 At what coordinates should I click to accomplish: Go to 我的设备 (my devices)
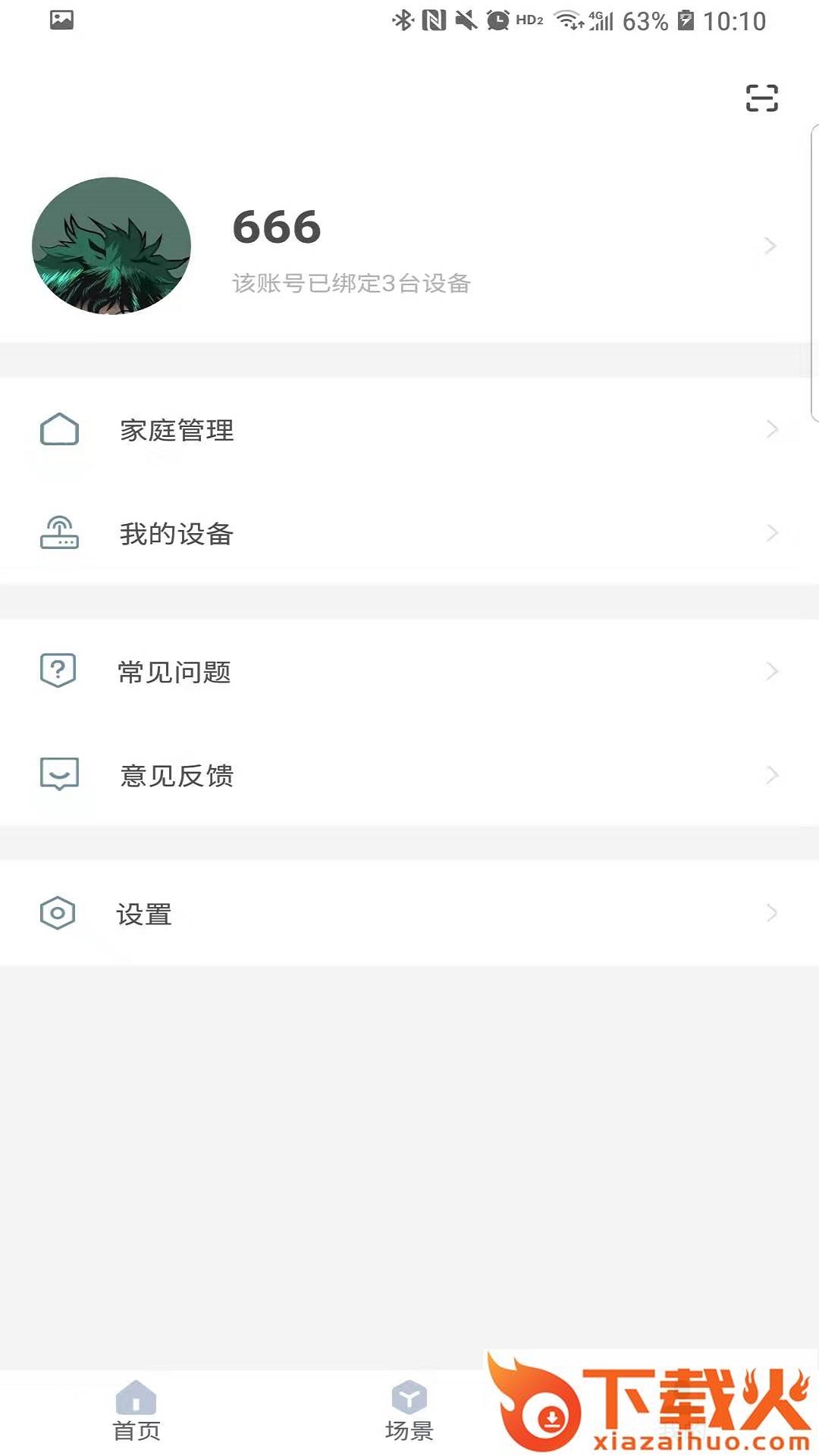click(409, 533)
